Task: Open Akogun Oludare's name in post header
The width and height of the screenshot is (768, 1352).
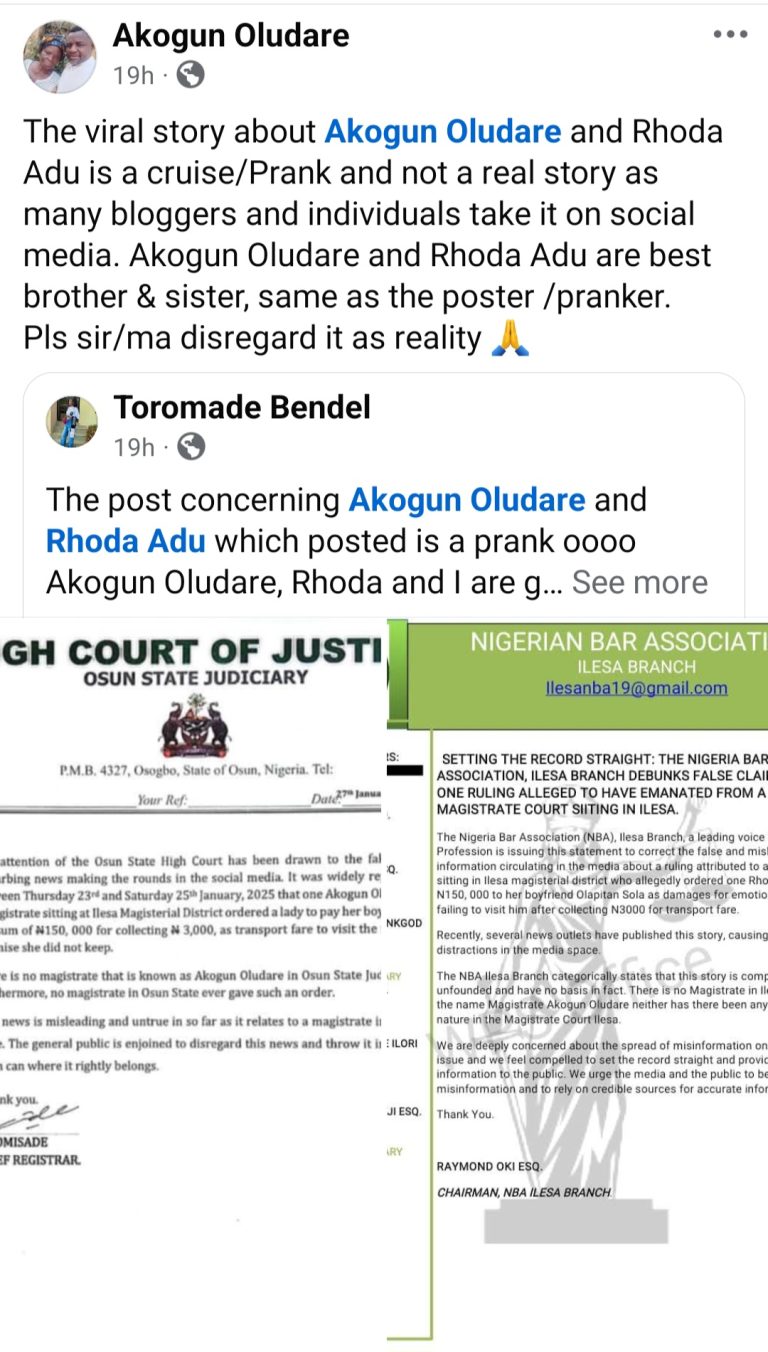Action: tap(231, 36)
